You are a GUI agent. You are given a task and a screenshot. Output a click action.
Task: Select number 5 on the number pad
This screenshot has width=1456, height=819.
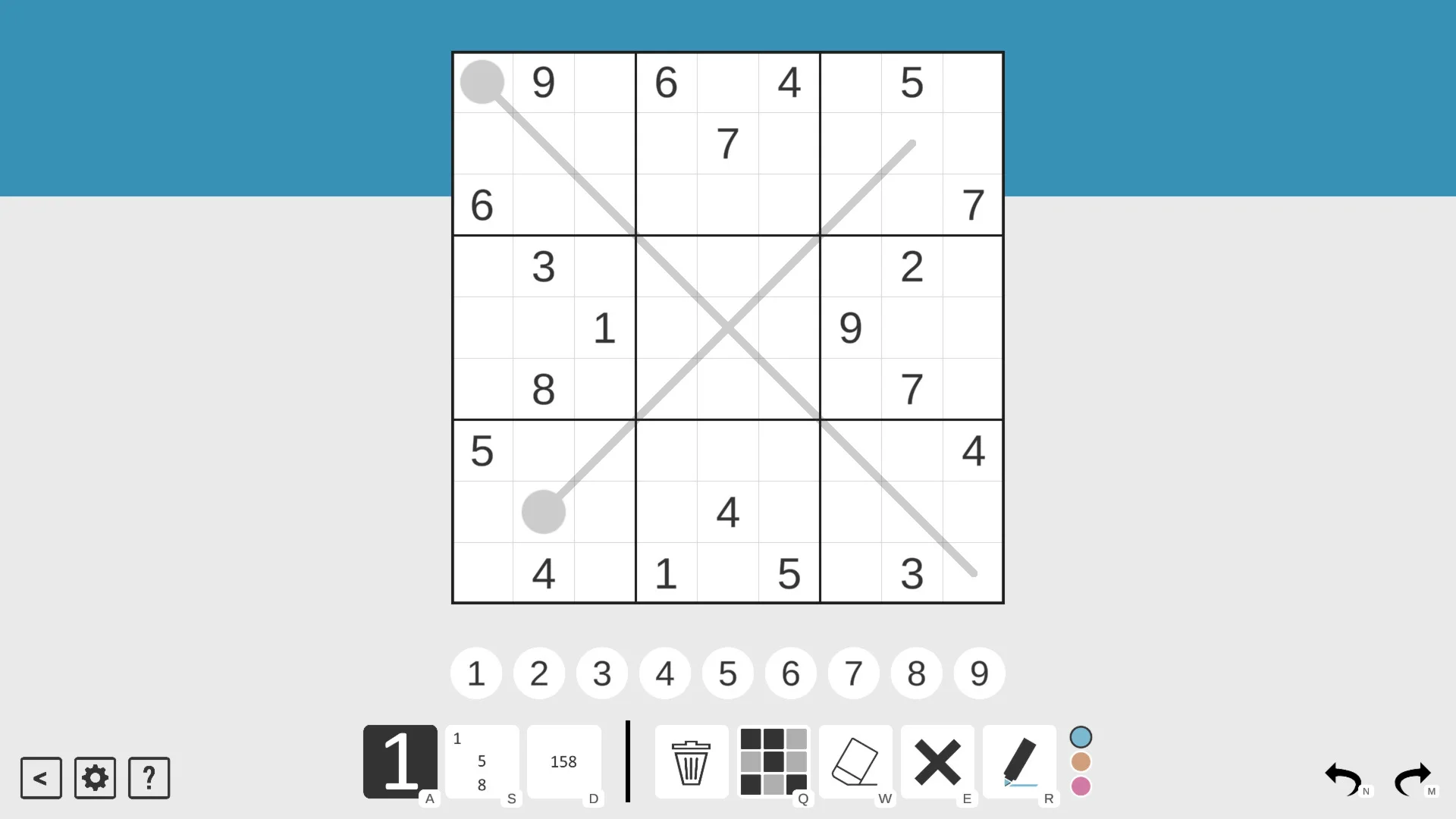728,673
